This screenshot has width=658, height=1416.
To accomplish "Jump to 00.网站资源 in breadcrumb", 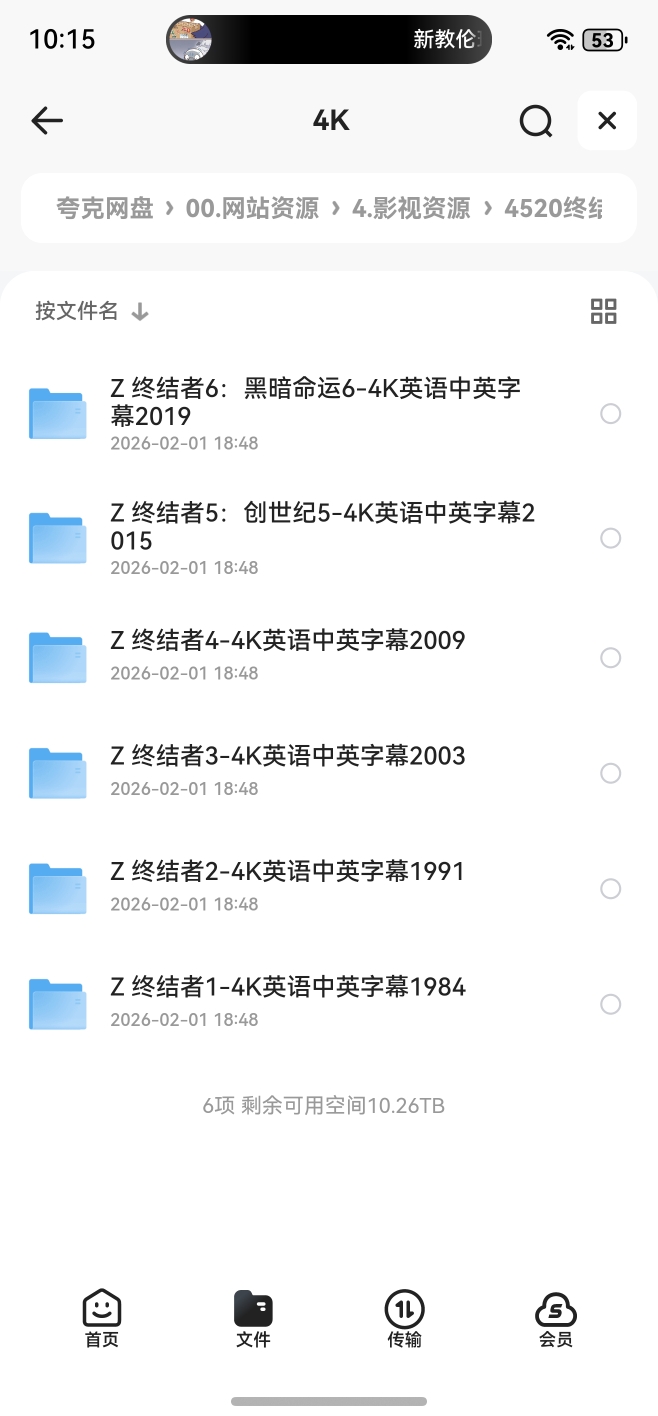I will point(252,208).
